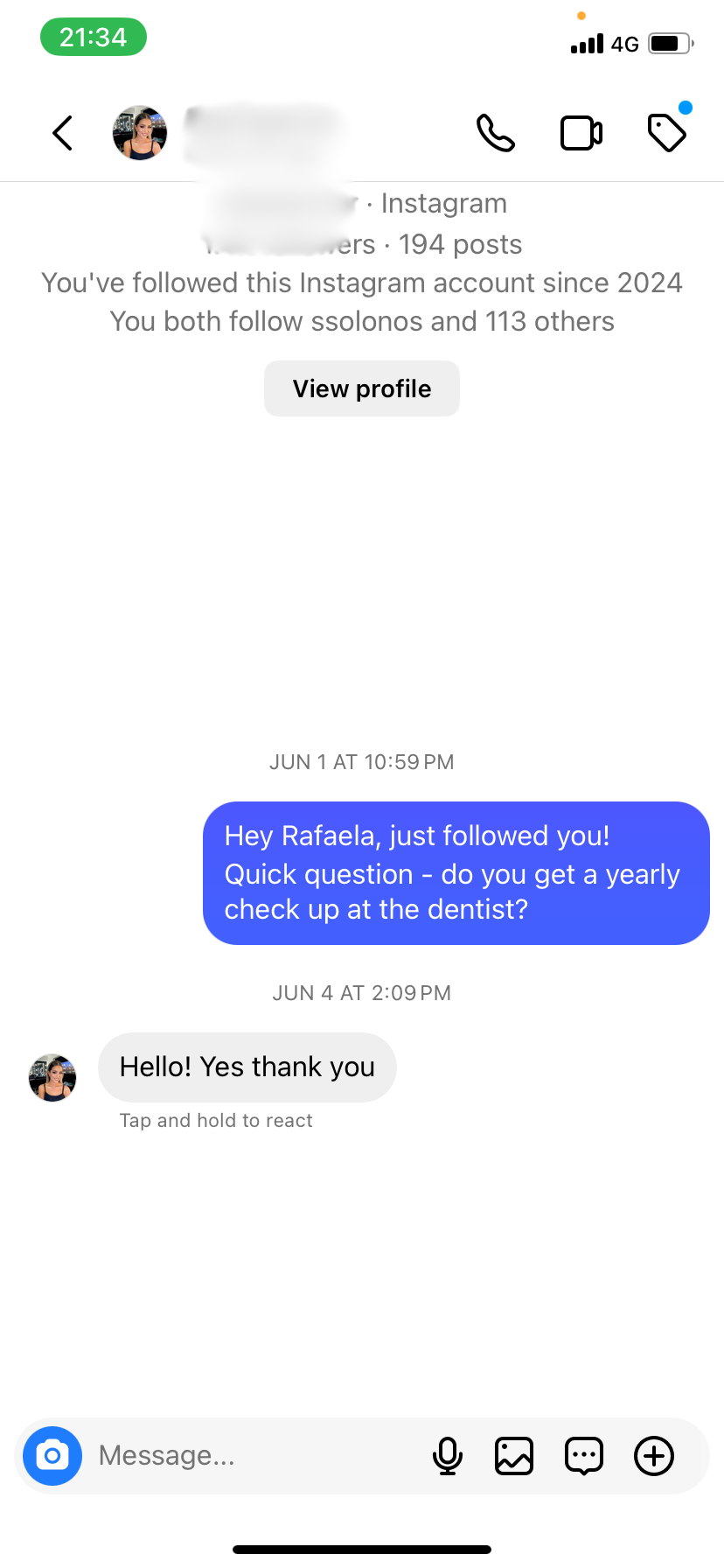This screenshot has width=724, height=1568.
Task: Start an audio call
Action: coord(495,133)
